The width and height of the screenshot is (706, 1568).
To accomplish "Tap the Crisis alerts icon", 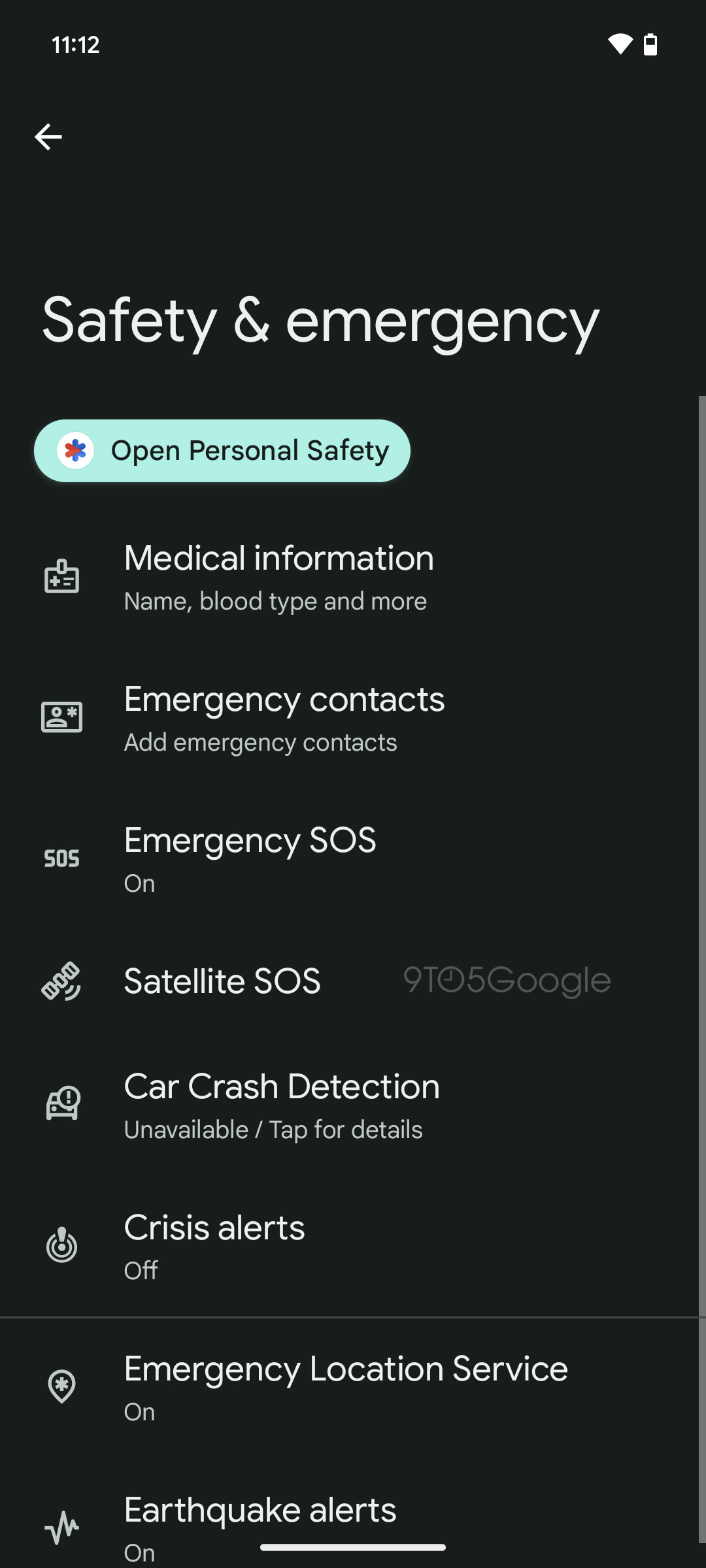I will tap(62, 1245).
